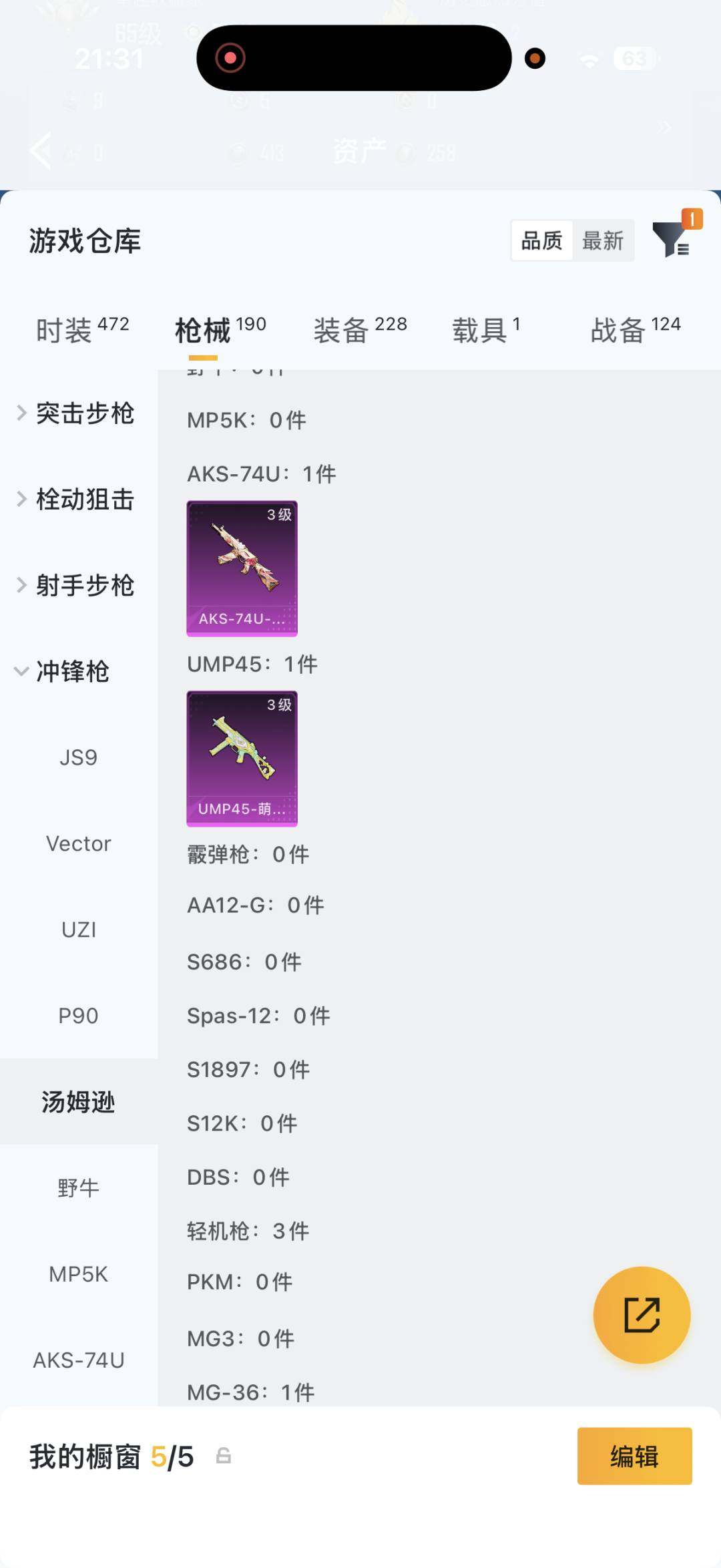This screenshot has height=1568, width=721.
Task: Expand the 突击步枪 category
Action: [x=85, y=413]
